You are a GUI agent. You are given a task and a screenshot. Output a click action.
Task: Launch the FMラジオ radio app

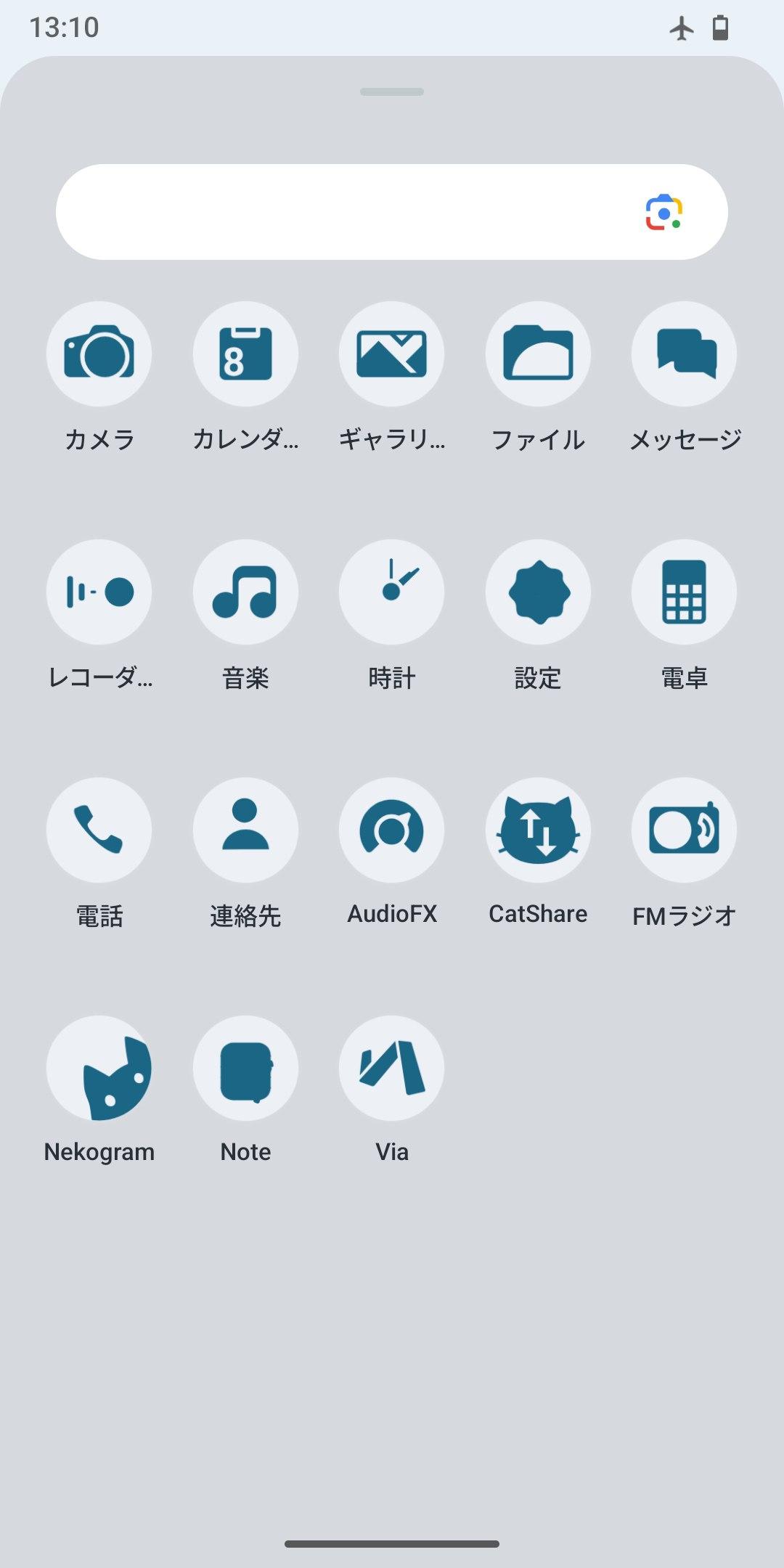(685, 830)
